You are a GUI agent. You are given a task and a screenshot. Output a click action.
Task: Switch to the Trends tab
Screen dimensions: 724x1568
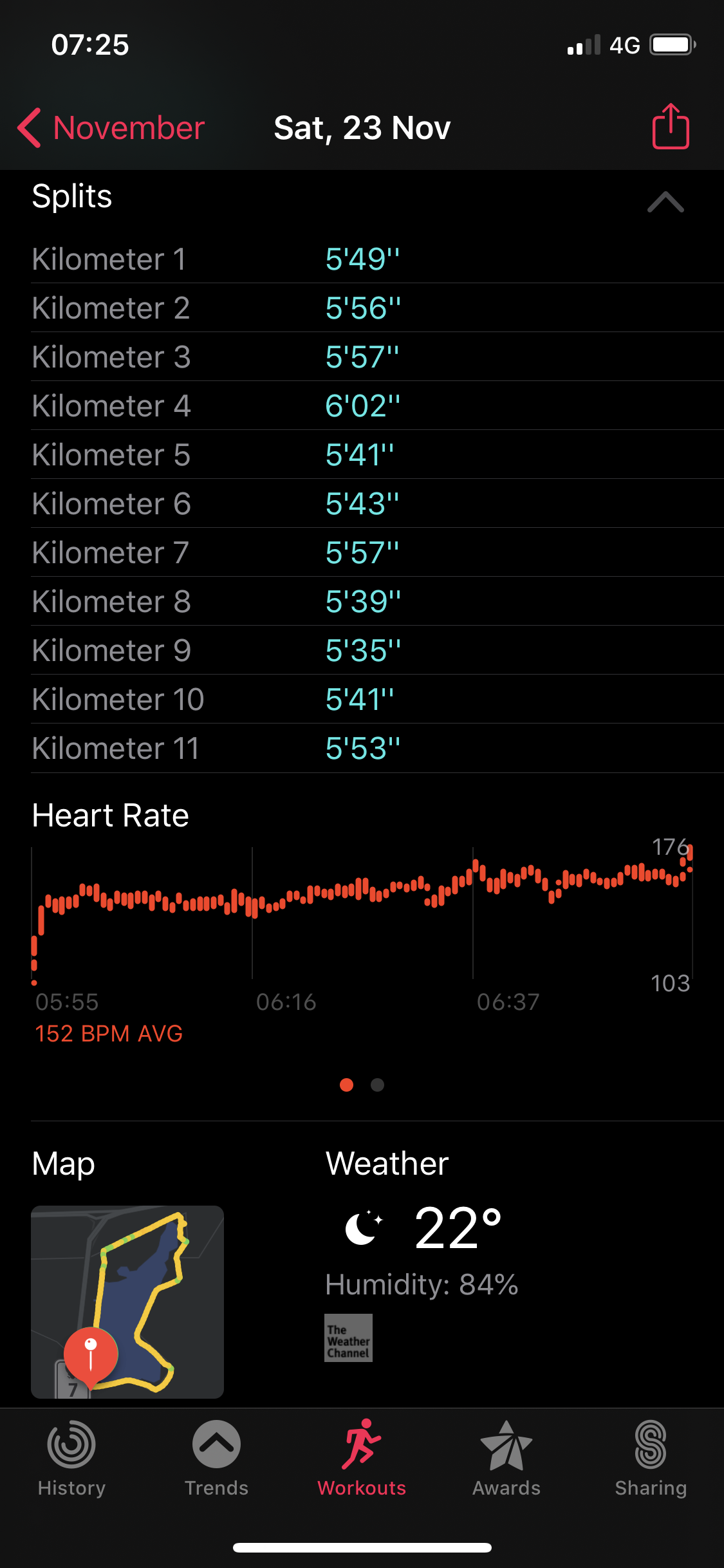216,1459
